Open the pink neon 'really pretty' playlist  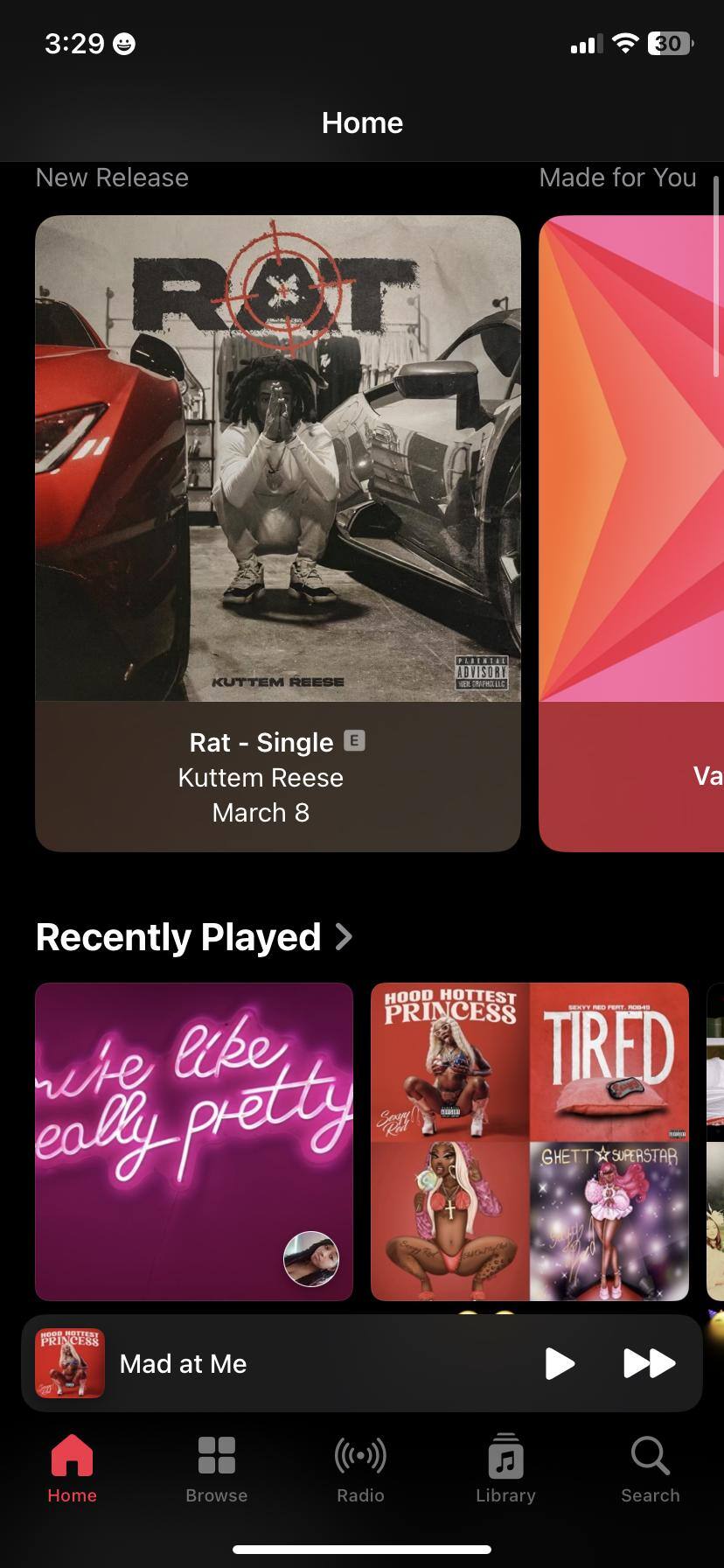(194, 1141)
